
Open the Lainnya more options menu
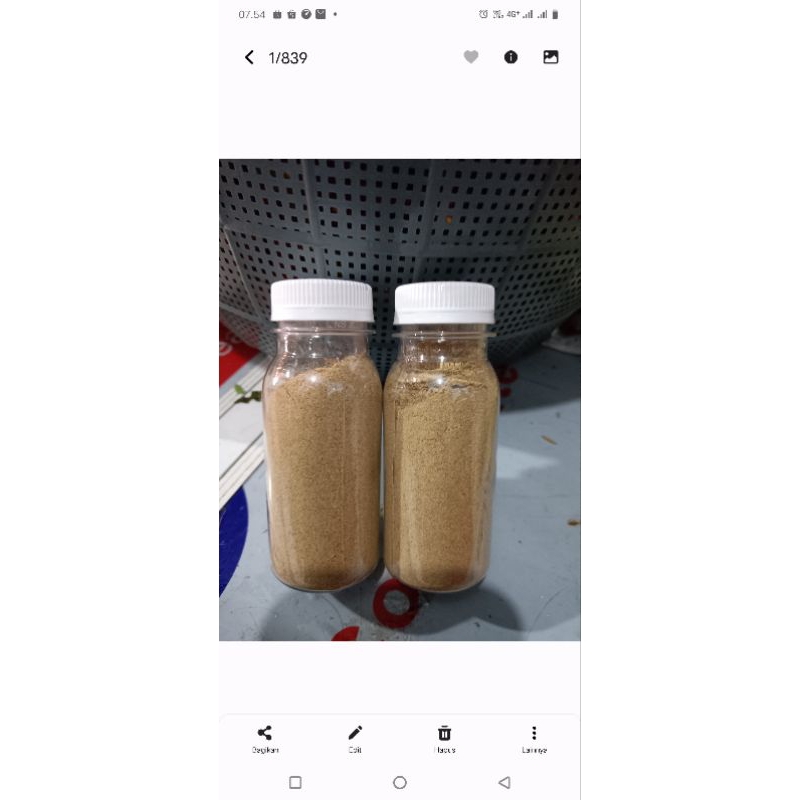(x=534, y=738)
